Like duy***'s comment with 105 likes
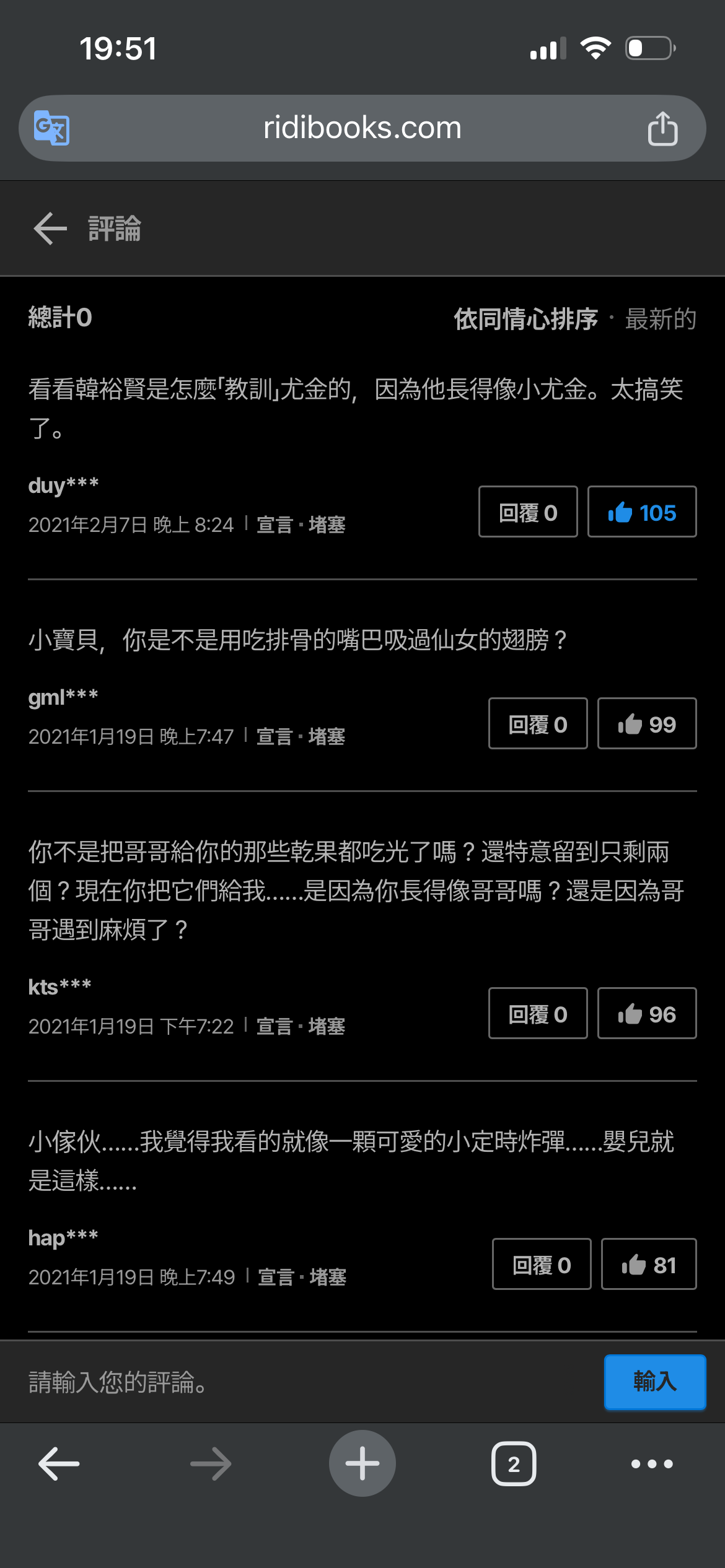This screenshot has width=725, height=1568. tap(641, 512)
